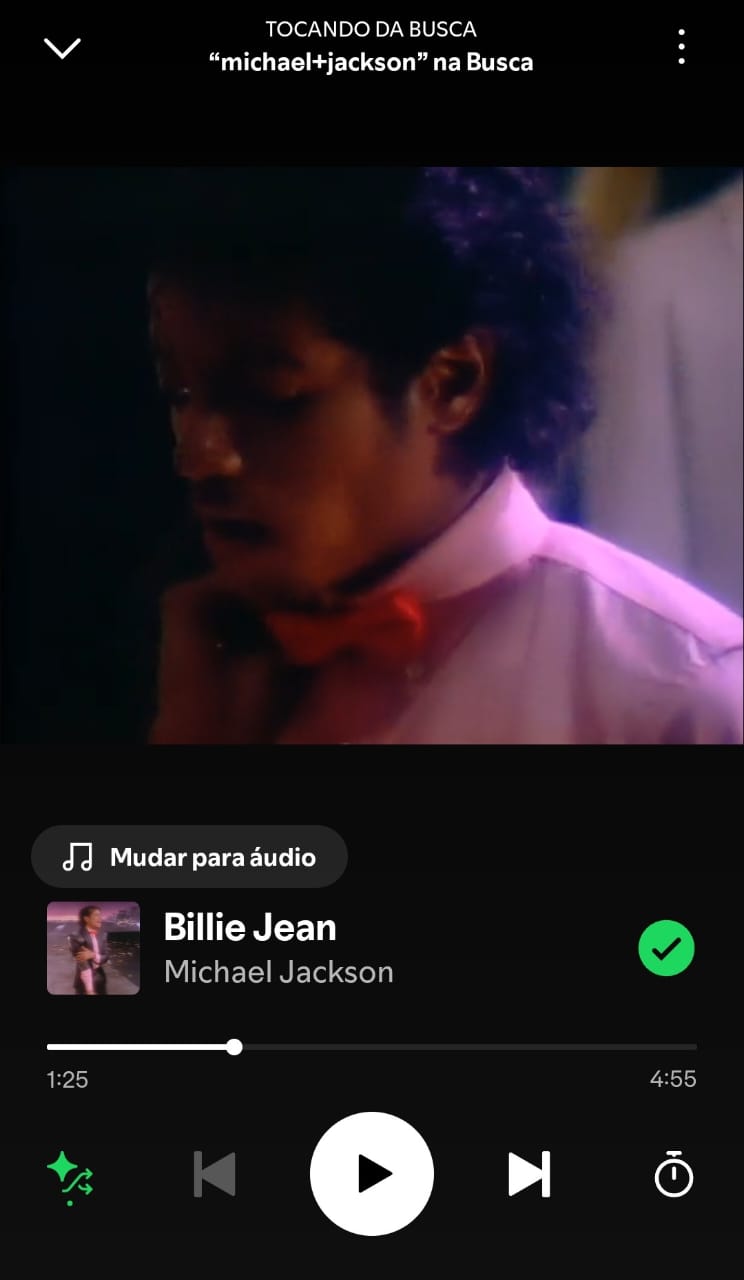Expand song options via the overflow menu

tap(681, 44)
